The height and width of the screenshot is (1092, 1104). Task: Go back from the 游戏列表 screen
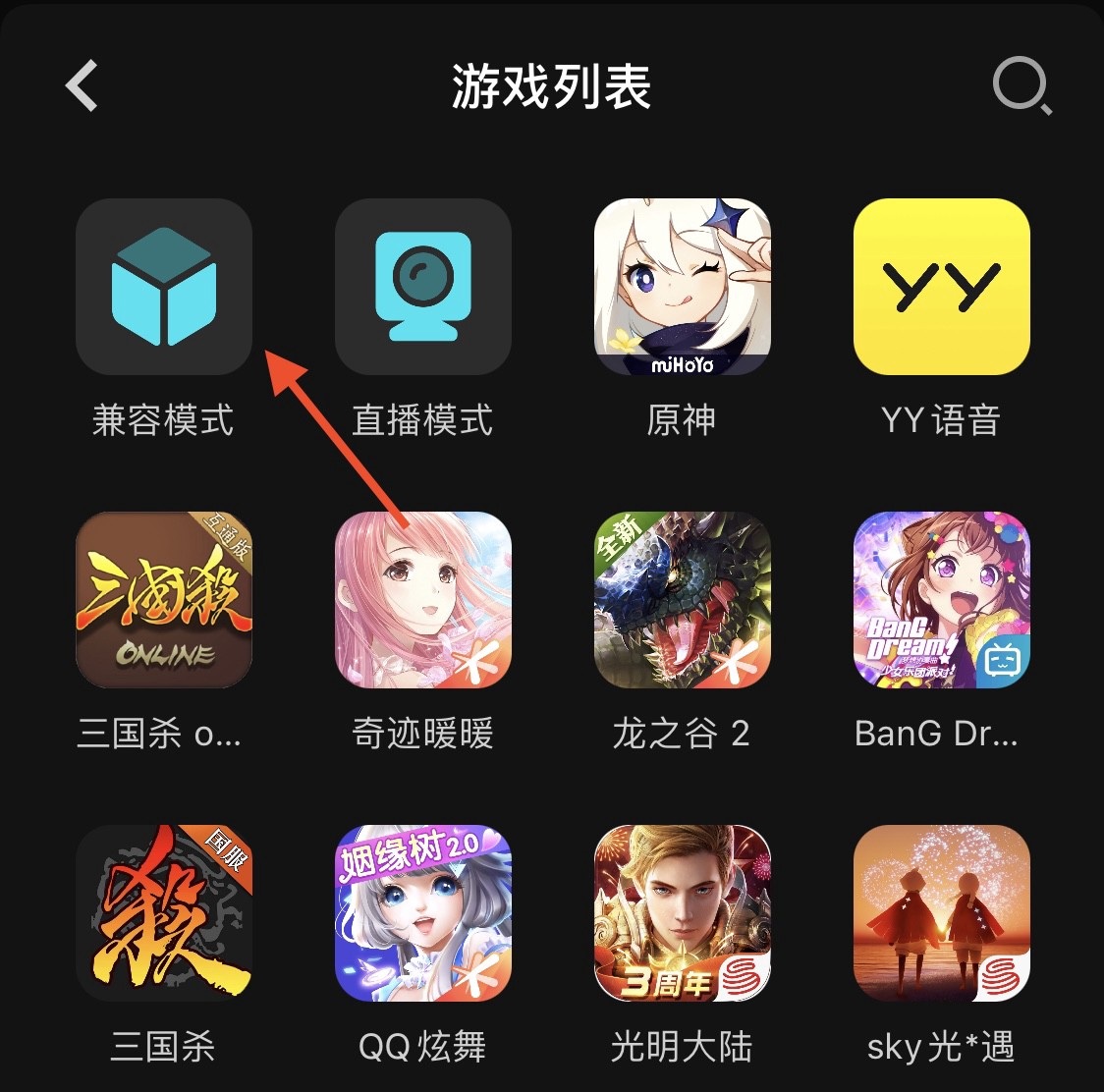83,86
